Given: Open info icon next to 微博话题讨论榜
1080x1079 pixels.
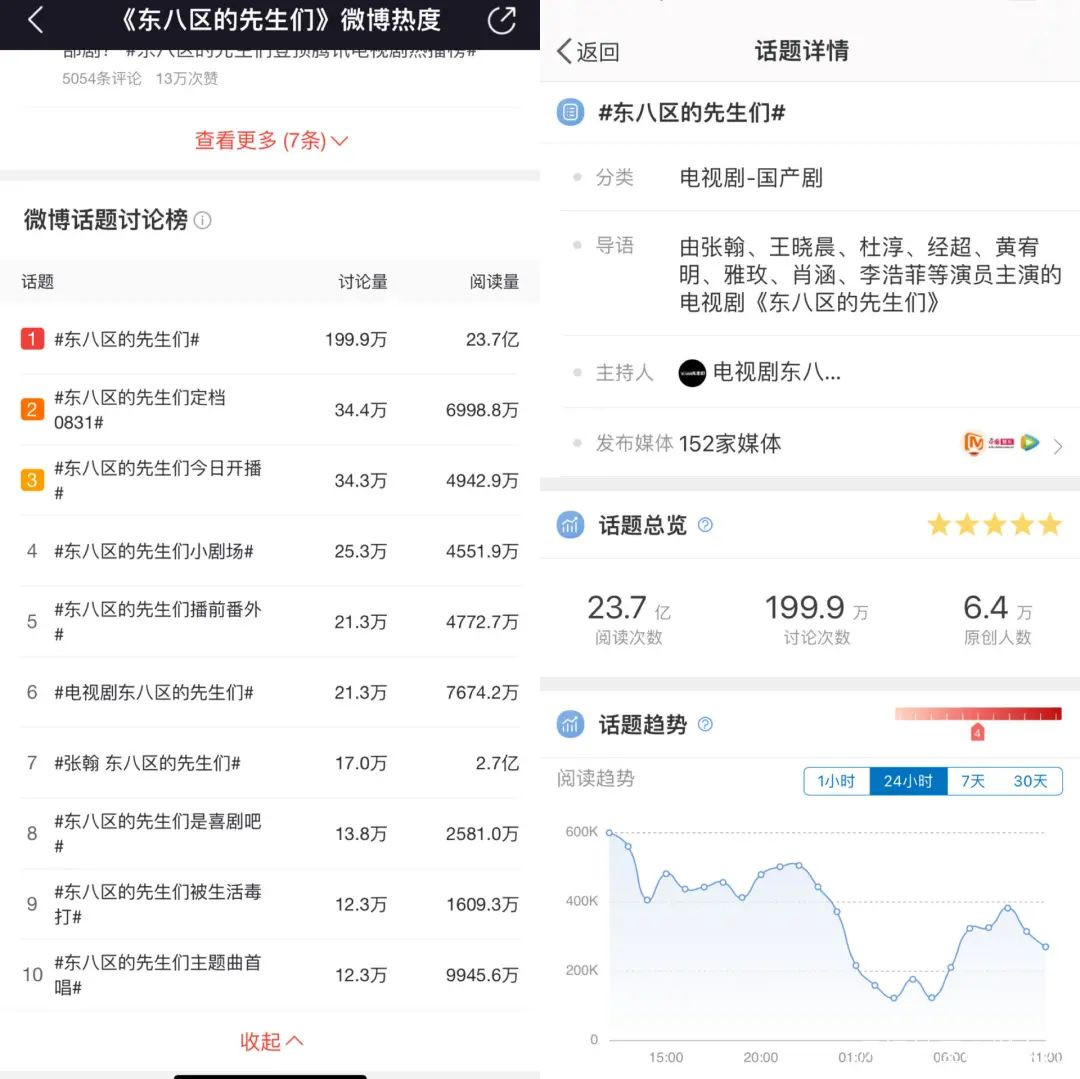Looking at the screenshot, I should 202,220.
